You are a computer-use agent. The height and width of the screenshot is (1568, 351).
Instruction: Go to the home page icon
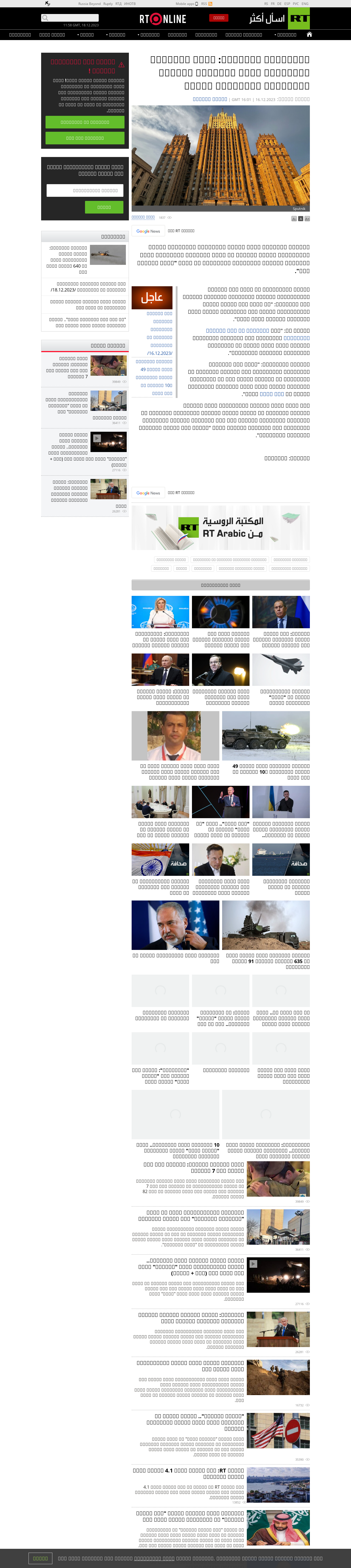309,35
